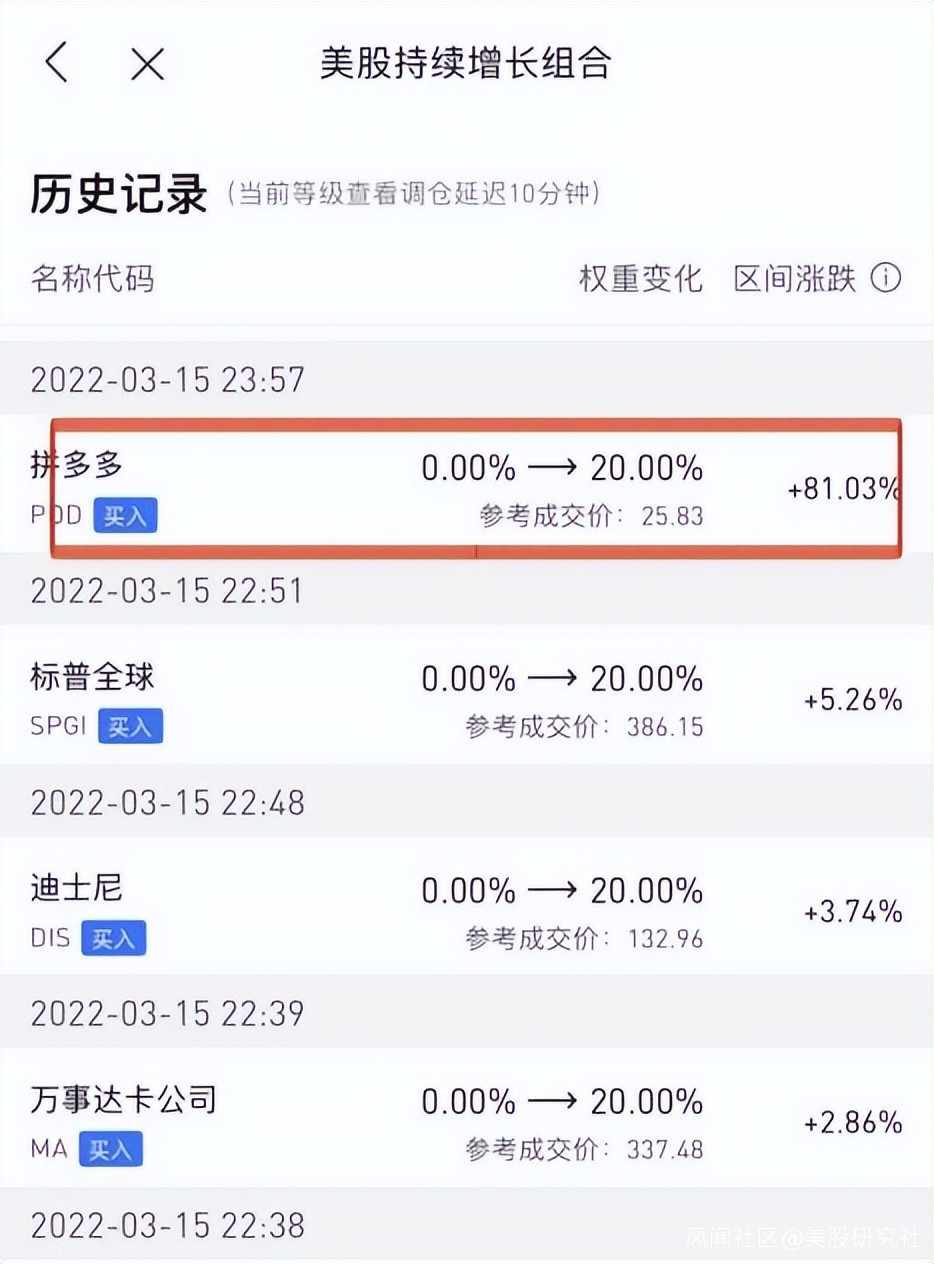Close the 美股持续增长组合 page
Image resolution: width=934 pixels, height=1264 pixels.
147,64
